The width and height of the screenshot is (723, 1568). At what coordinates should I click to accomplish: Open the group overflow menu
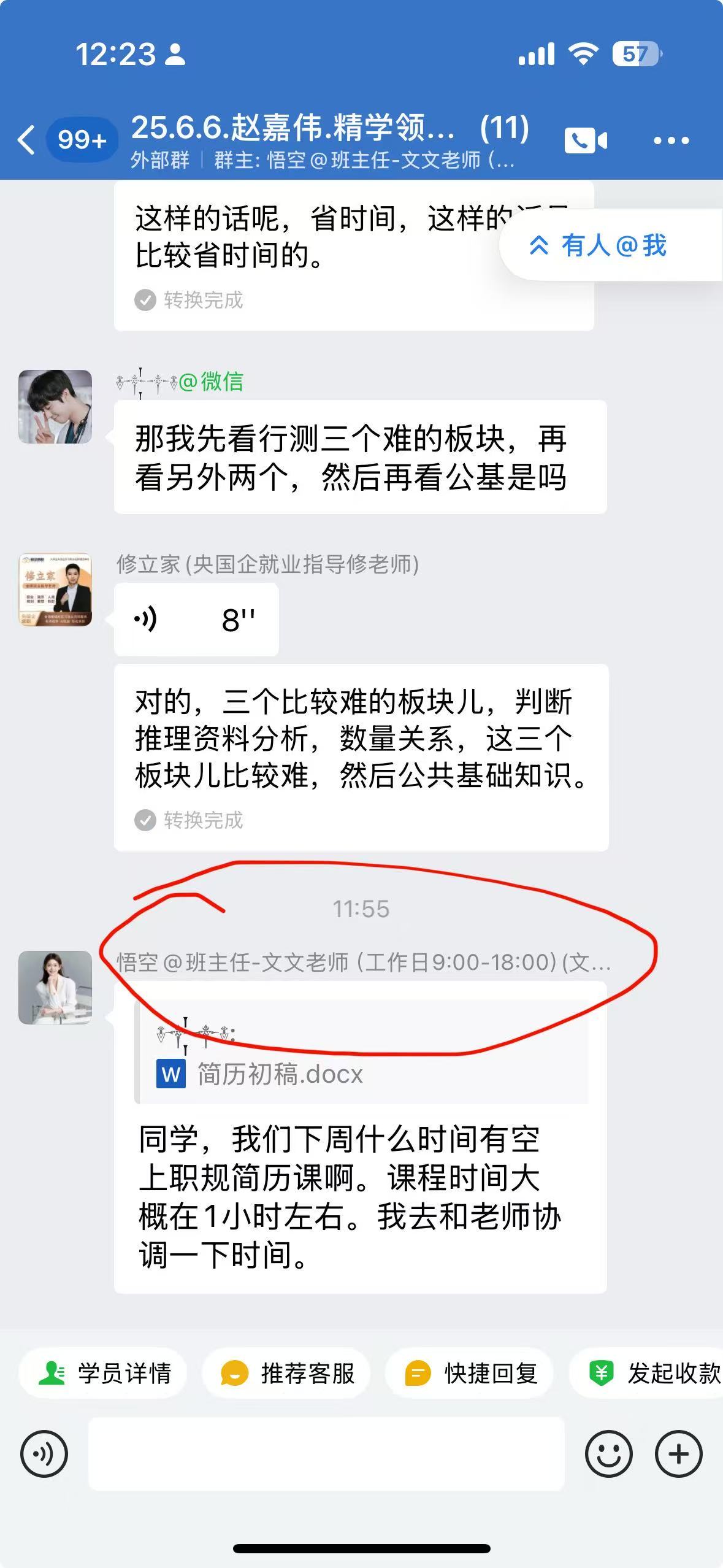[671, 140]
